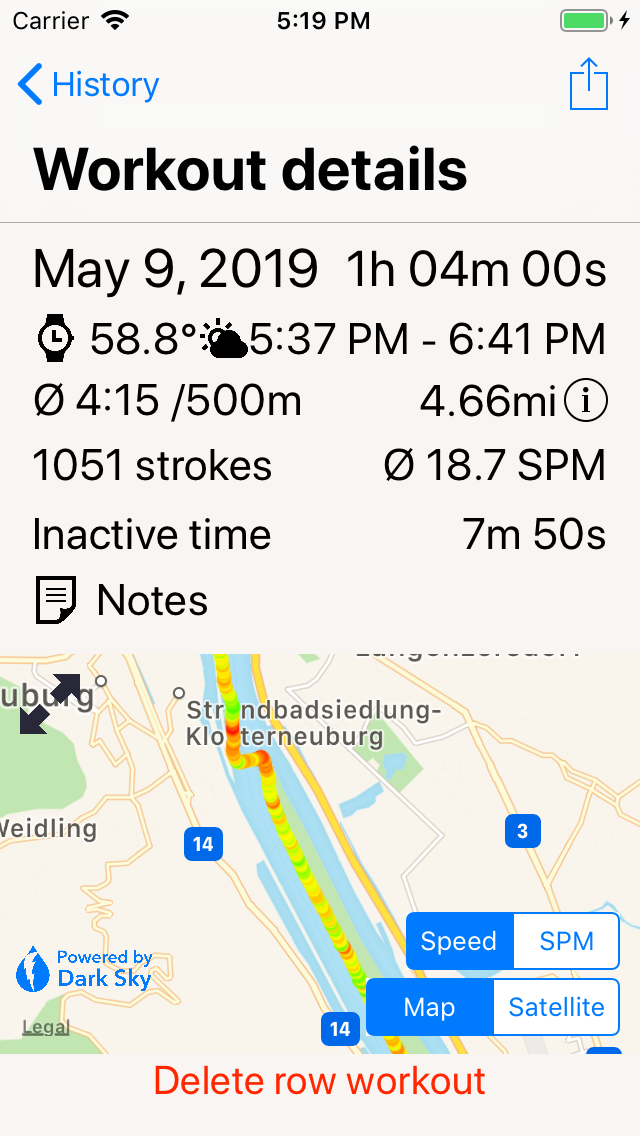Switch map view to Satellite
This screenshot has width=640, height=1136.
pyautogui.click(x=557, y=1007)
